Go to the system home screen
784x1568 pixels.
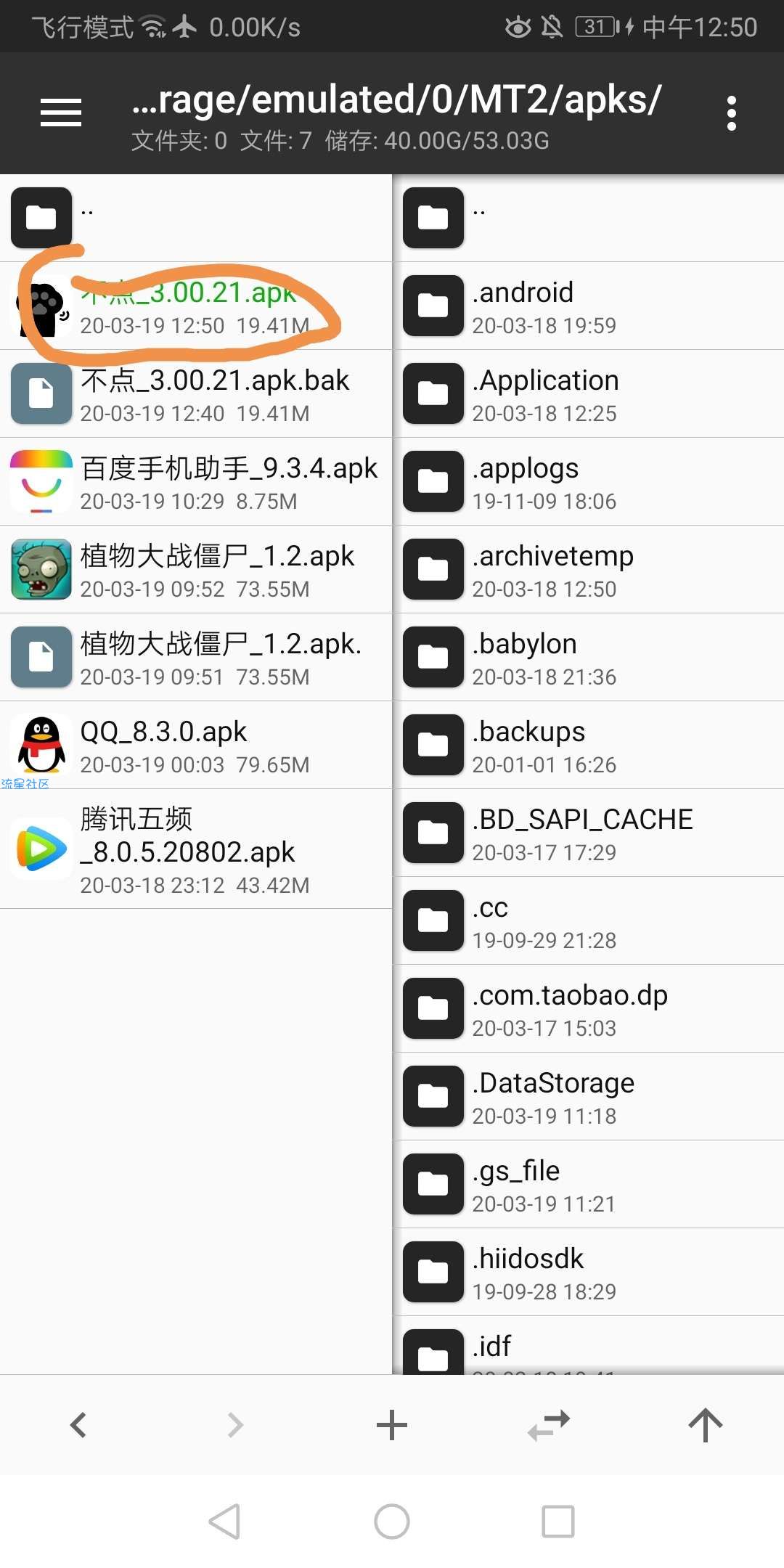pyautogui.click(x=392, y=1521)
